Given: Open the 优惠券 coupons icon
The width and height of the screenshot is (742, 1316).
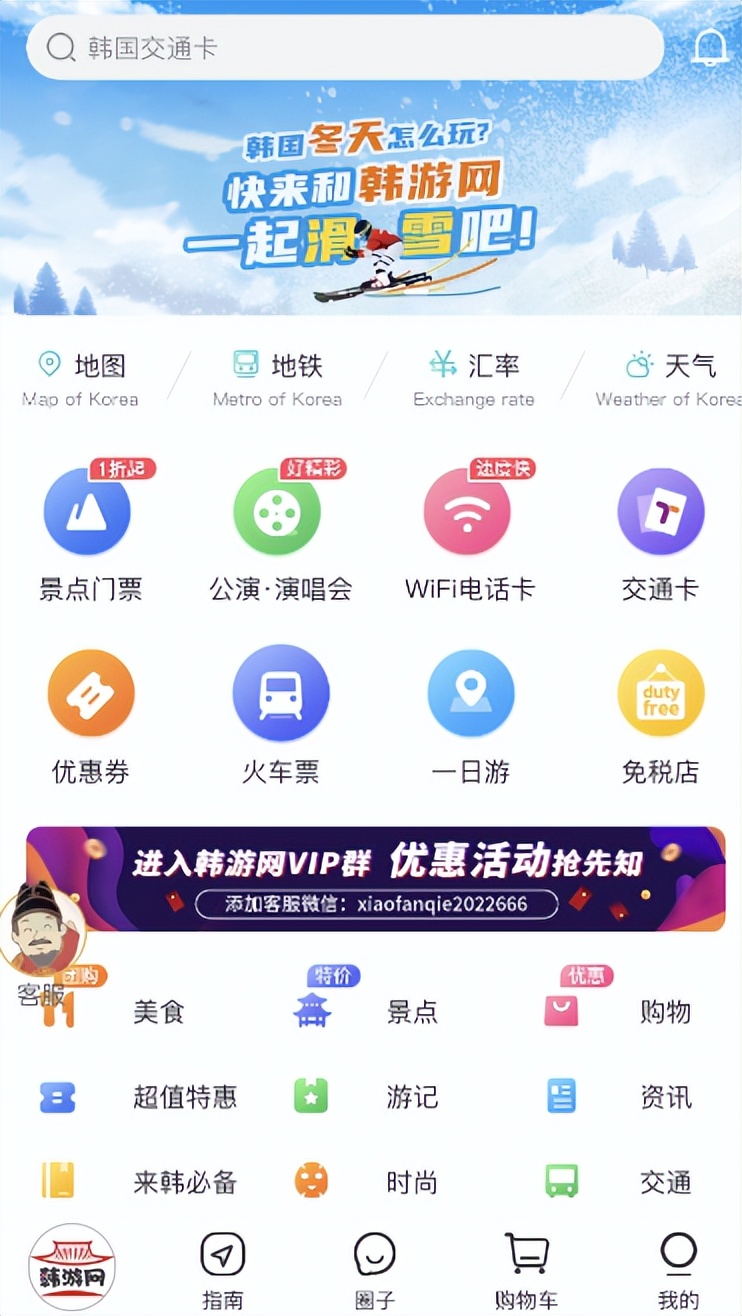Looking at the screenshot, I should pos(89,692).
